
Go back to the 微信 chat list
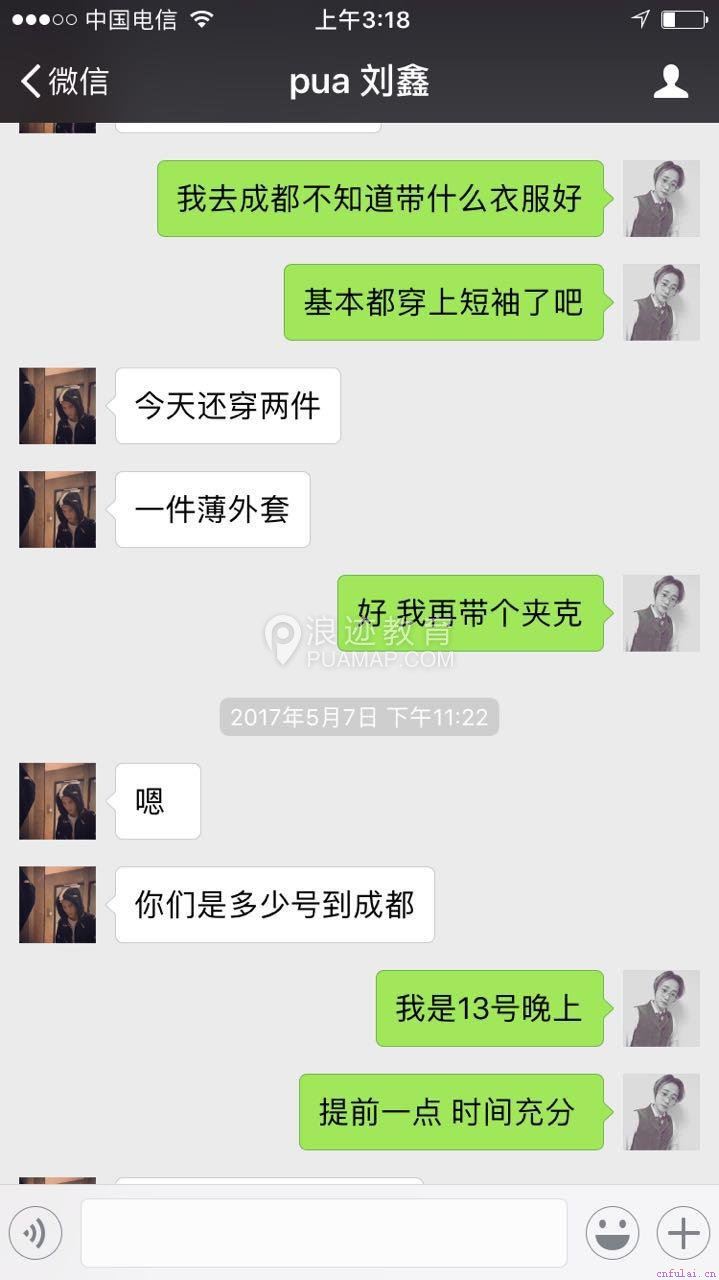pos(64,81)
